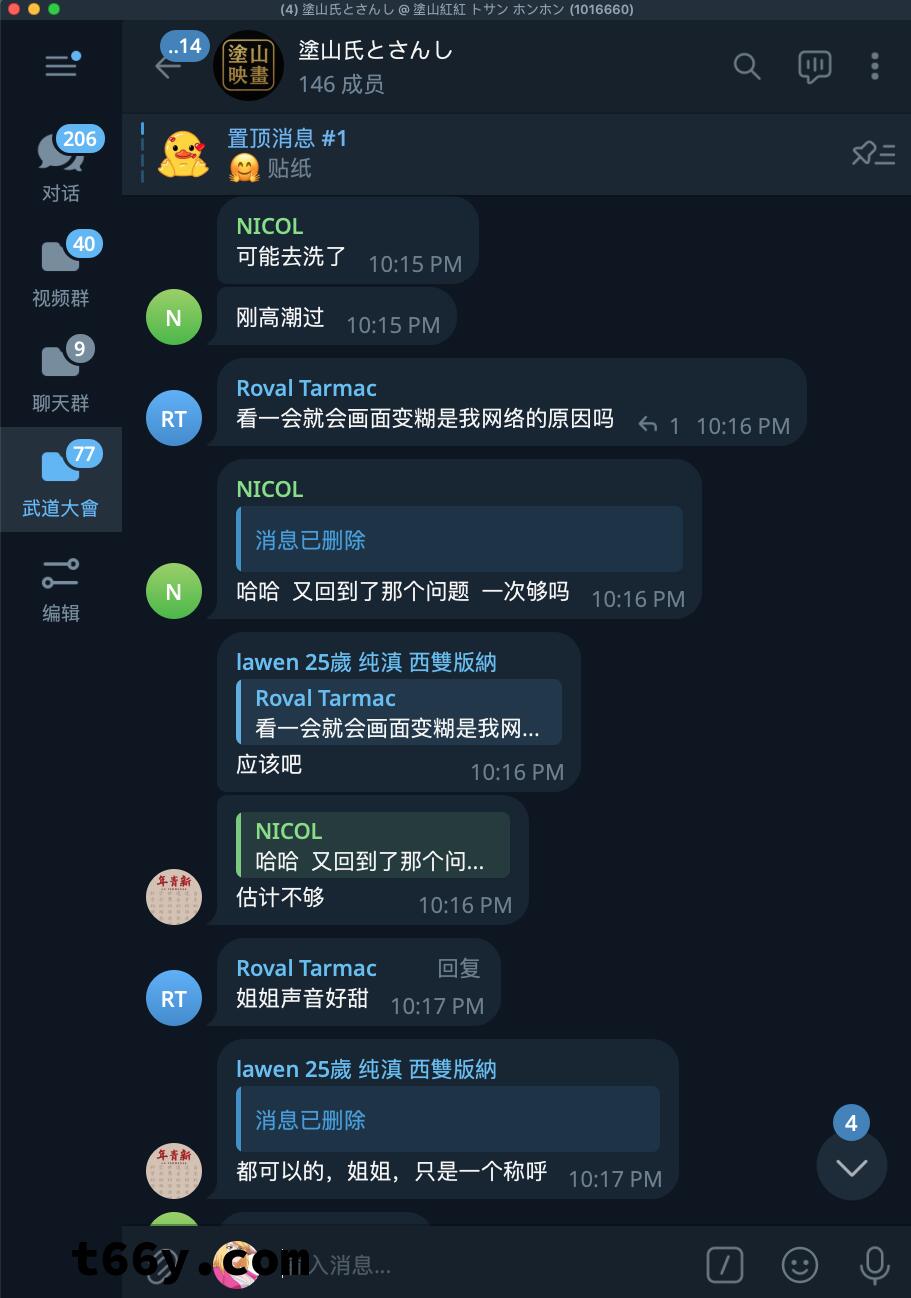The width and height of the screenshot is (911, 1298).
Task: Open the group video chat icon
Action: coord(814,66)
